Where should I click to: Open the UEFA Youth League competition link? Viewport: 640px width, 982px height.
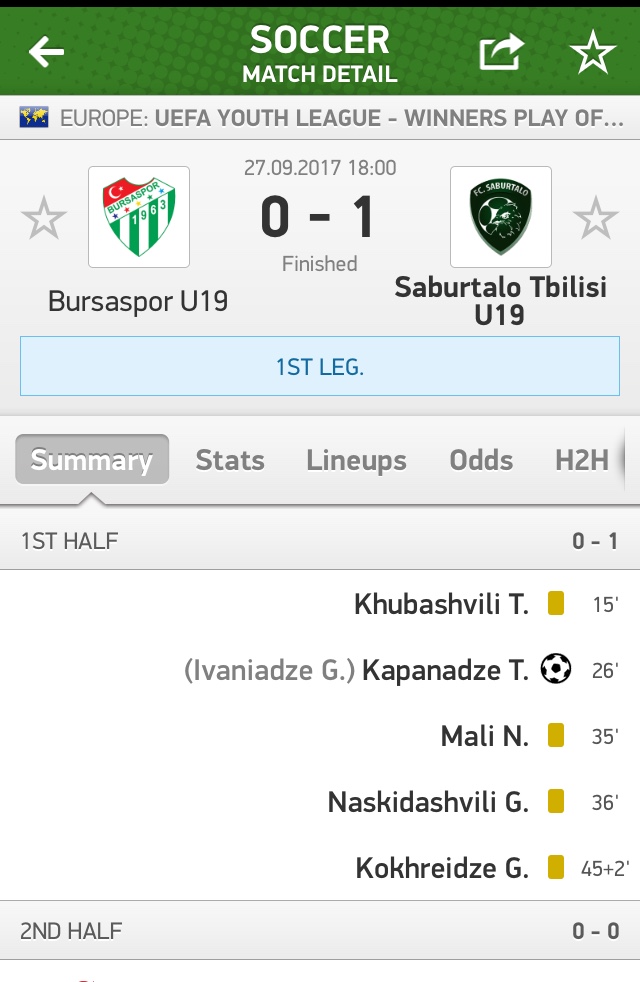pos(320,118)
